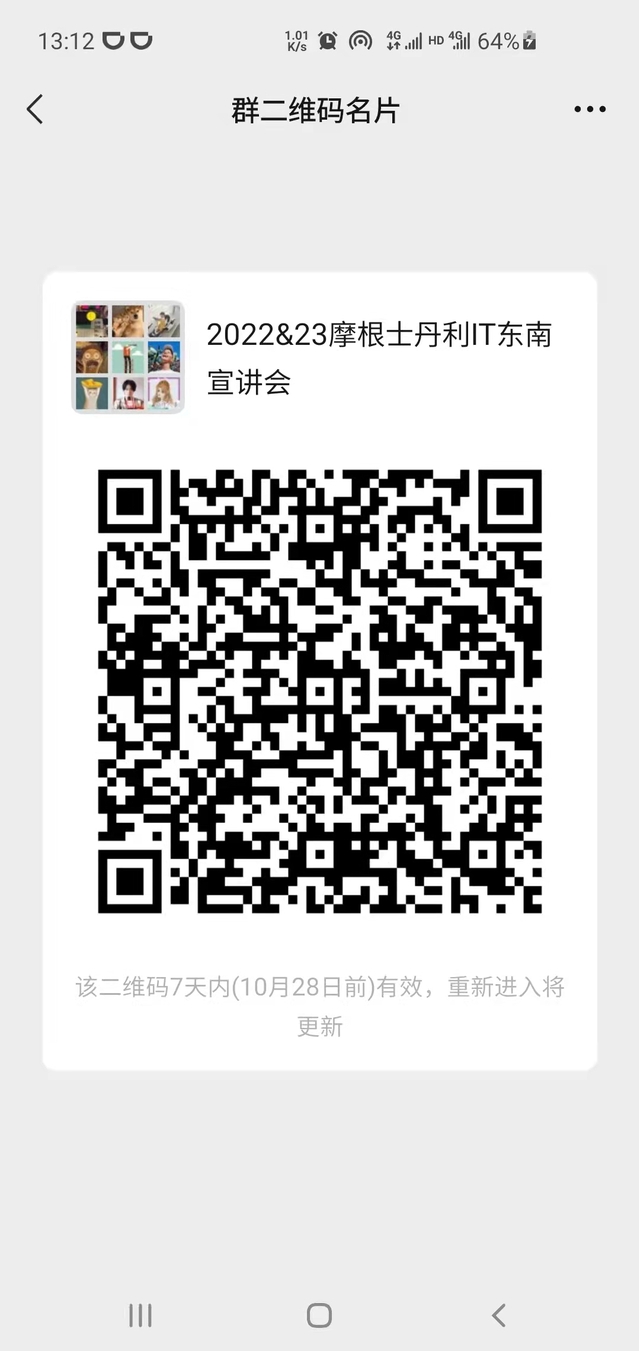The width and height of the screenshot is (639, 1351).
Task: Open the recent apps view
Action: coord(140,1315)
